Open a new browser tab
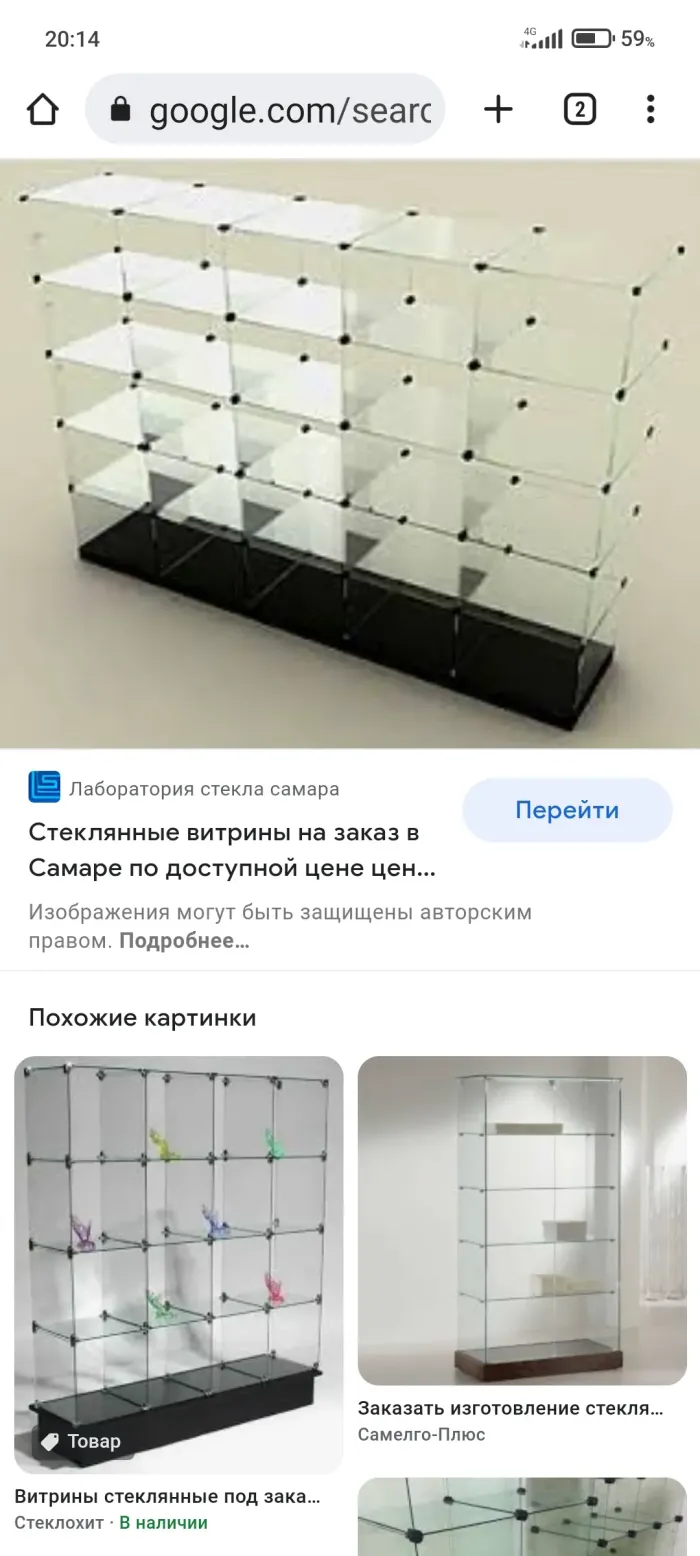 click(x=498, y=109)
